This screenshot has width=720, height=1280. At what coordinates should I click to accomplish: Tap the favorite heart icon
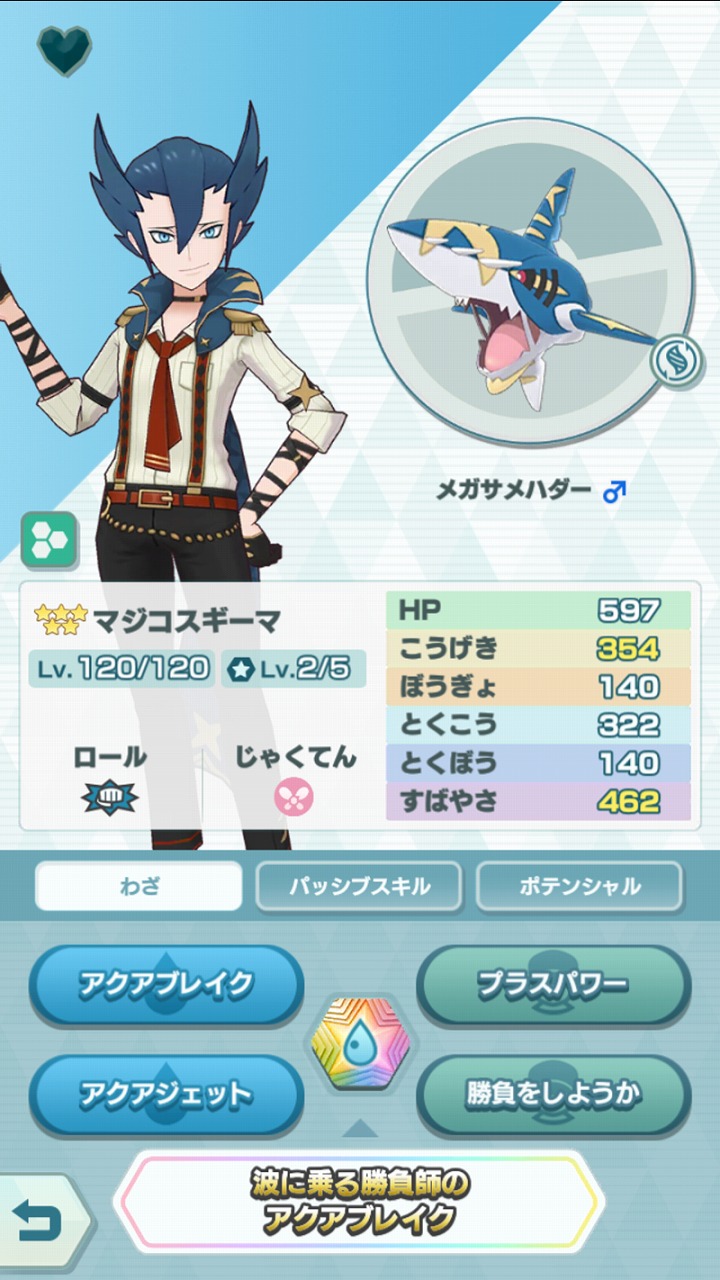(x=64, y=50)
